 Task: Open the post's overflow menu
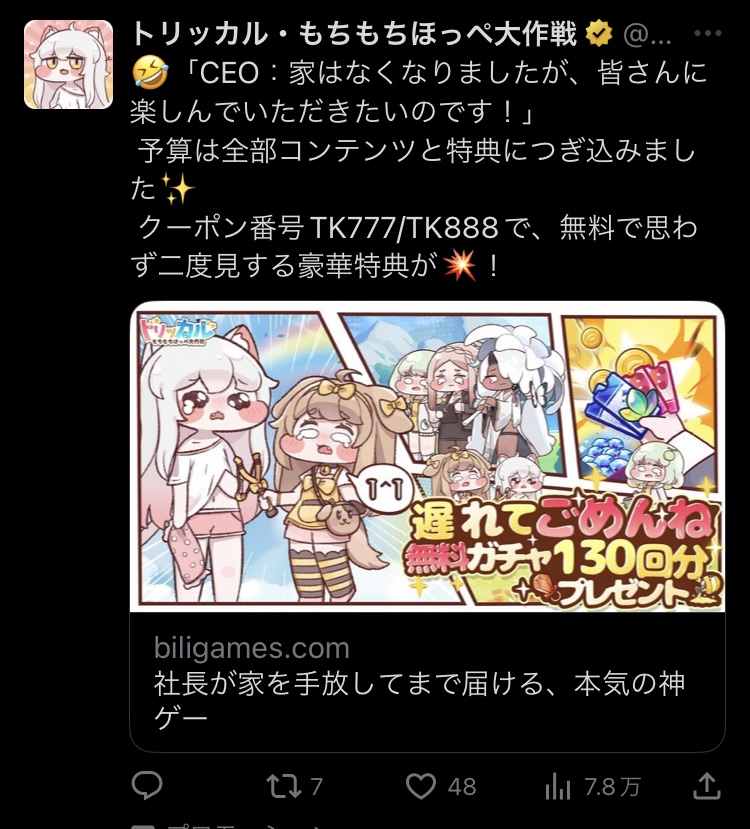[707, 33]
